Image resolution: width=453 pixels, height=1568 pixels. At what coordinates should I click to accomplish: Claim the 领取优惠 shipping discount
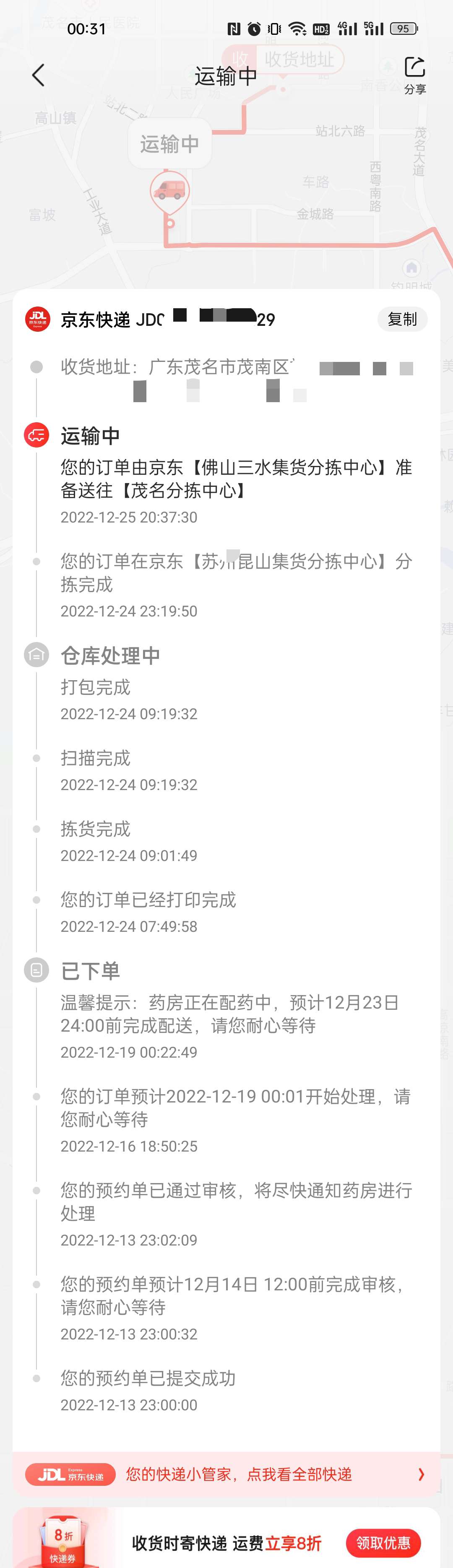point(383,1543)
